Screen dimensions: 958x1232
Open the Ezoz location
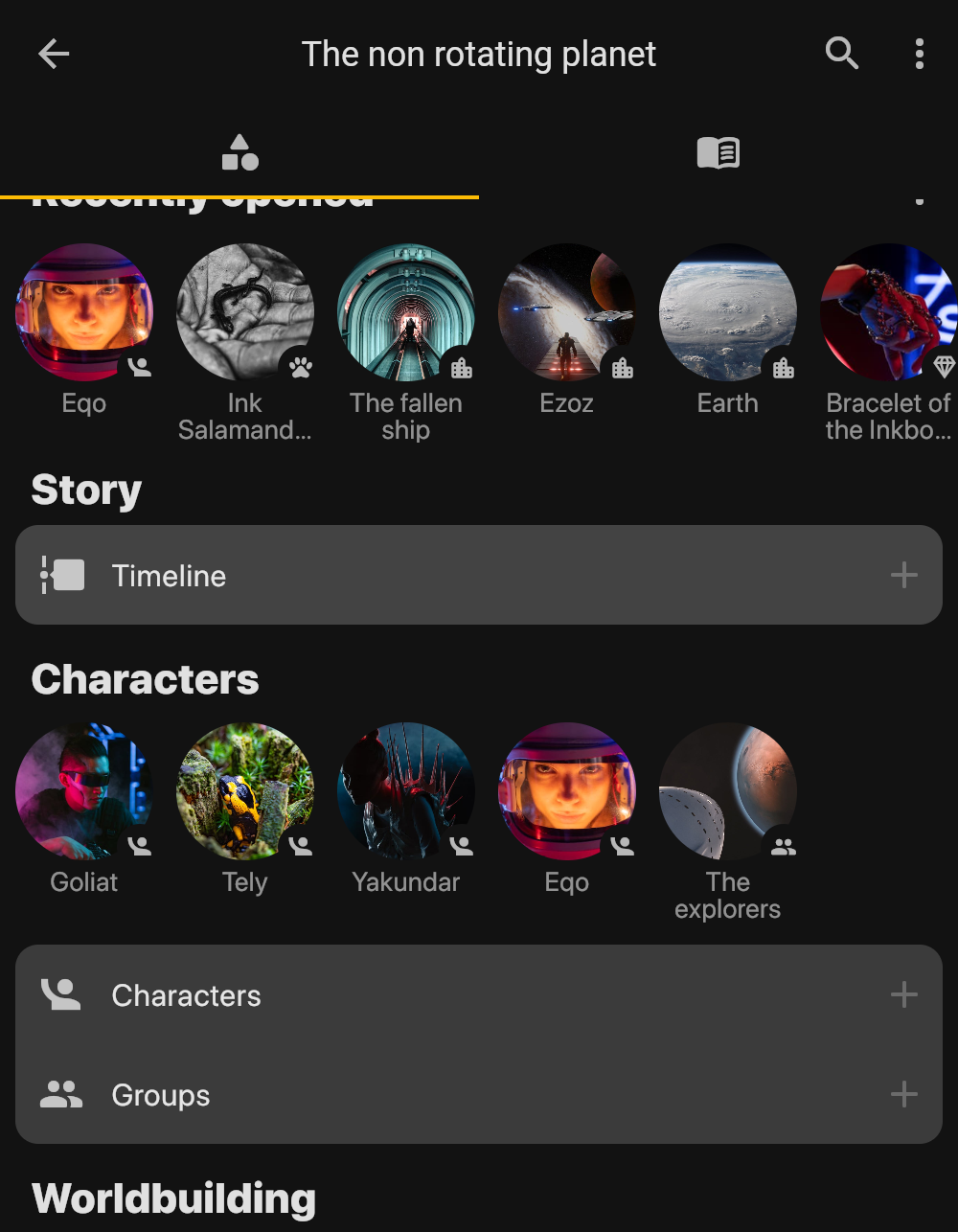pyautogui.click(x=567, y=312)
